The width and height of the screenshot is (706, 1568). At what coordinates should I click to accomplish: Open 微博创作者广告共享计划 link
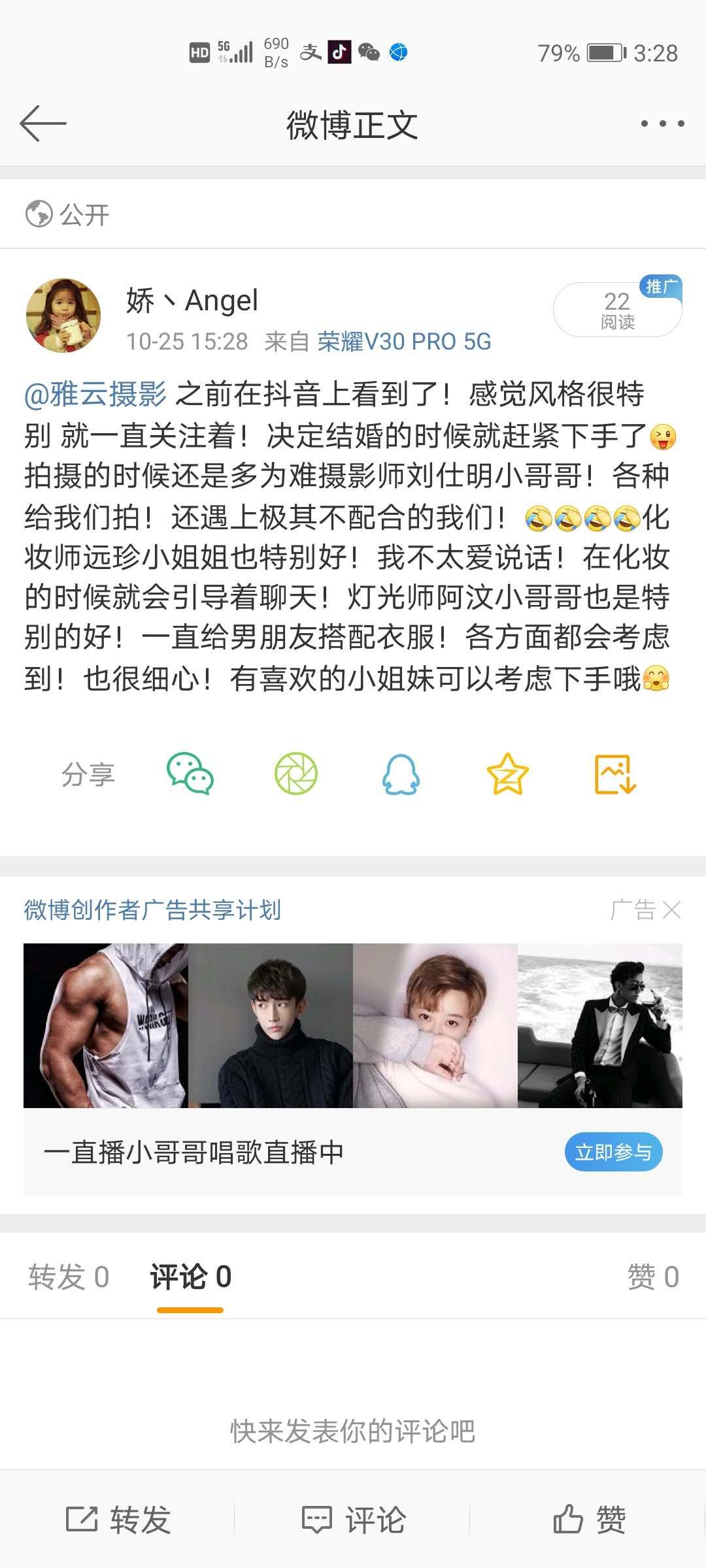[152, 909]
